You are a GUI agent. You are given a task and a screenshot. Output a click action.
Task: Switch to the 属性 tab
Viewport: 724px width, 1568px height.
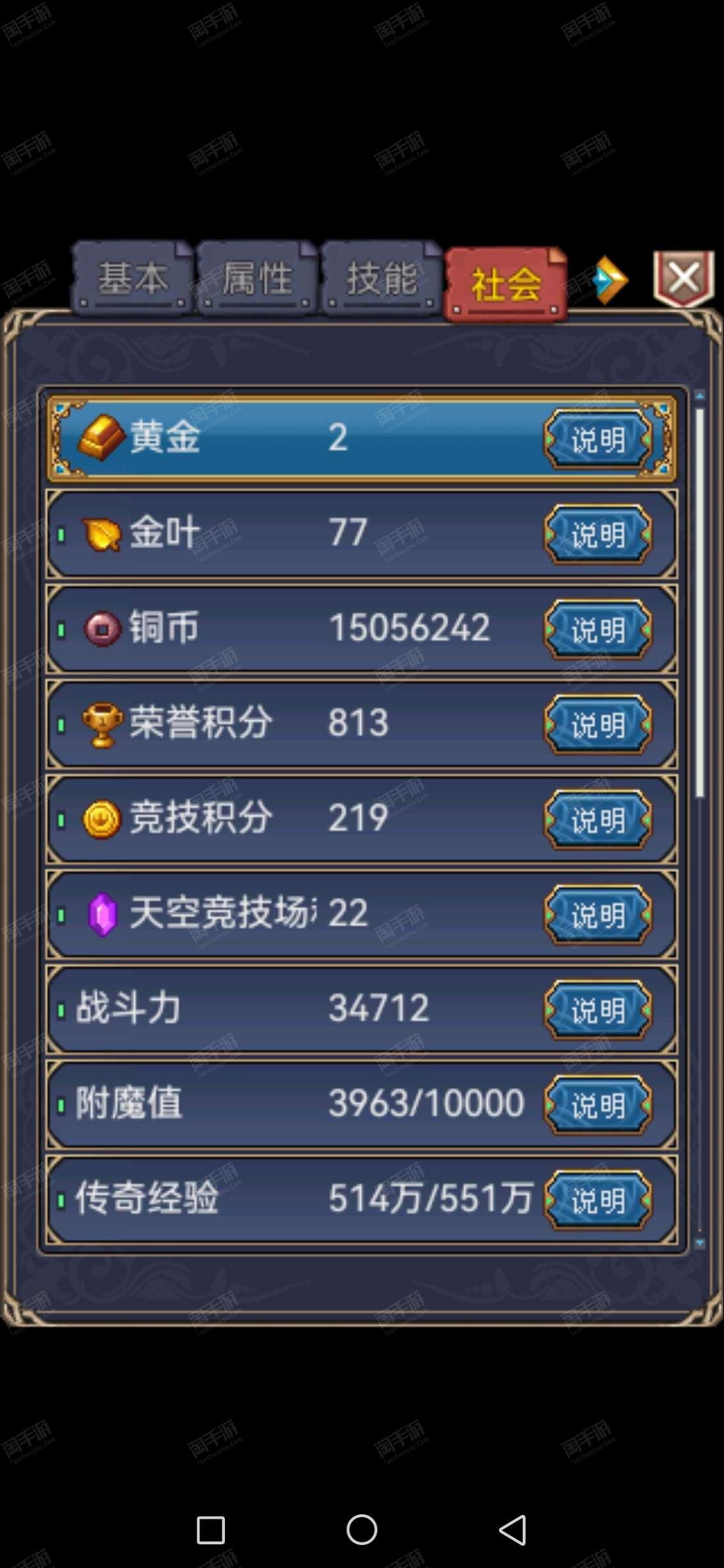[257, 279]
